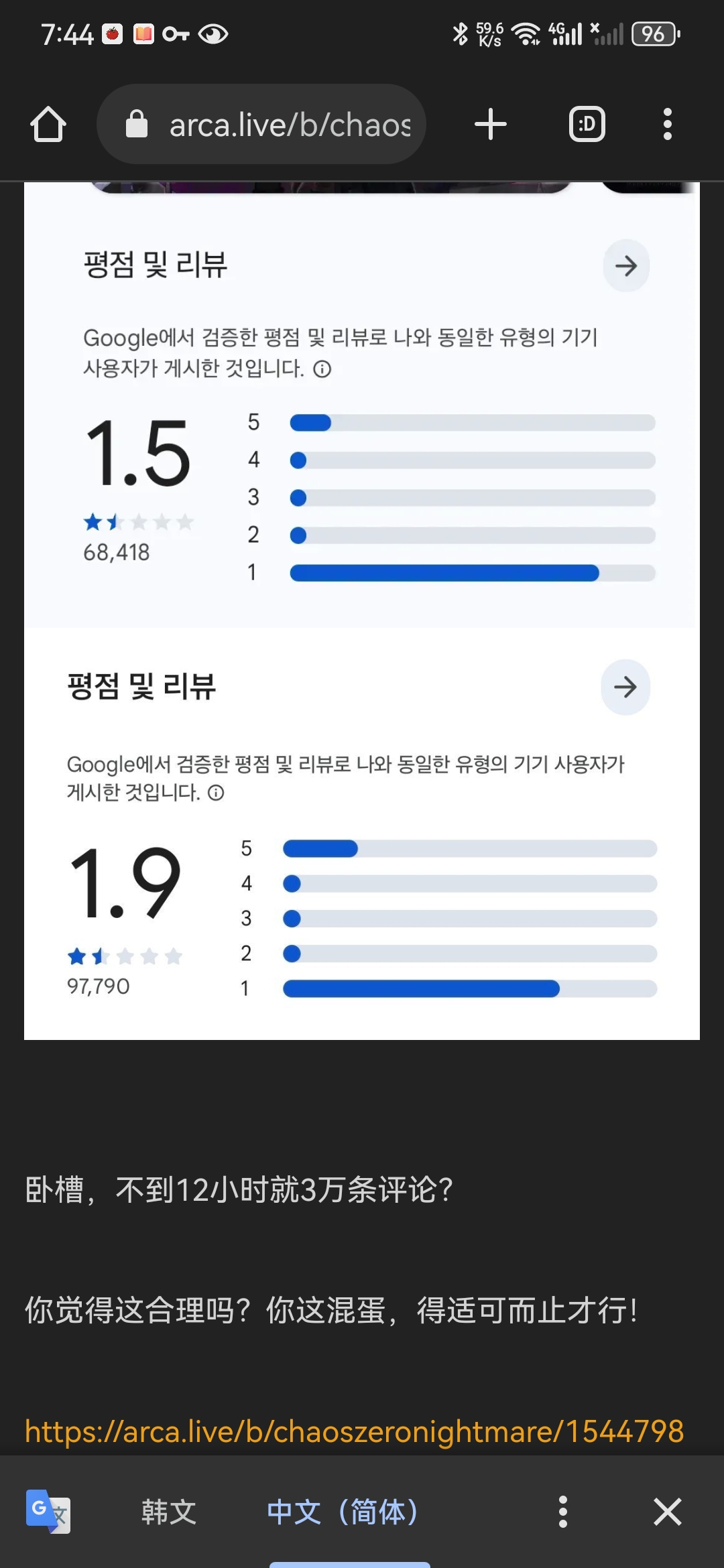This screenshot has width=724, height=1568.
Task: Open the embedded ratings screenshot image
Action: click(362, 610)
